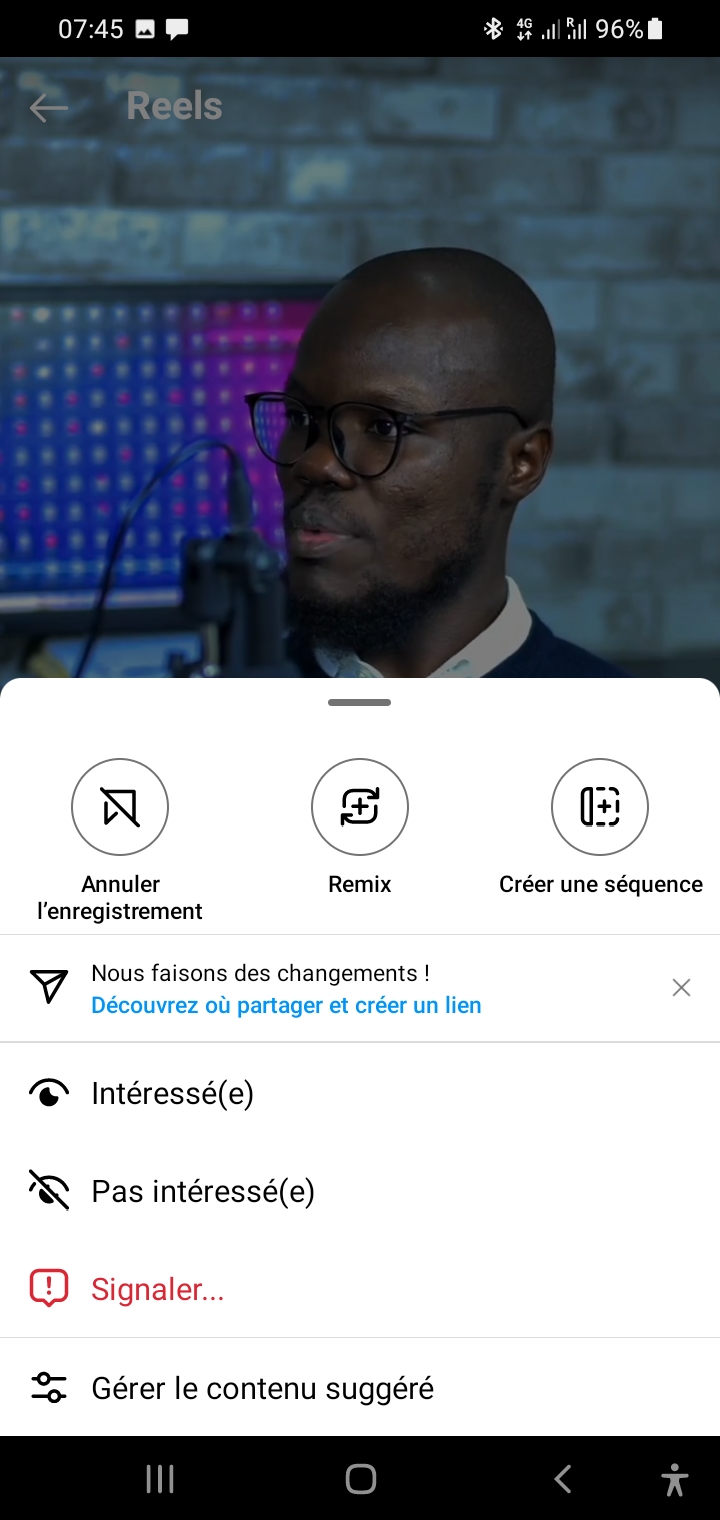Mark the reel as Intéressé(e)
Image resolution: width=720 pixels, height=1520 pixels.
pos(172,1094)
